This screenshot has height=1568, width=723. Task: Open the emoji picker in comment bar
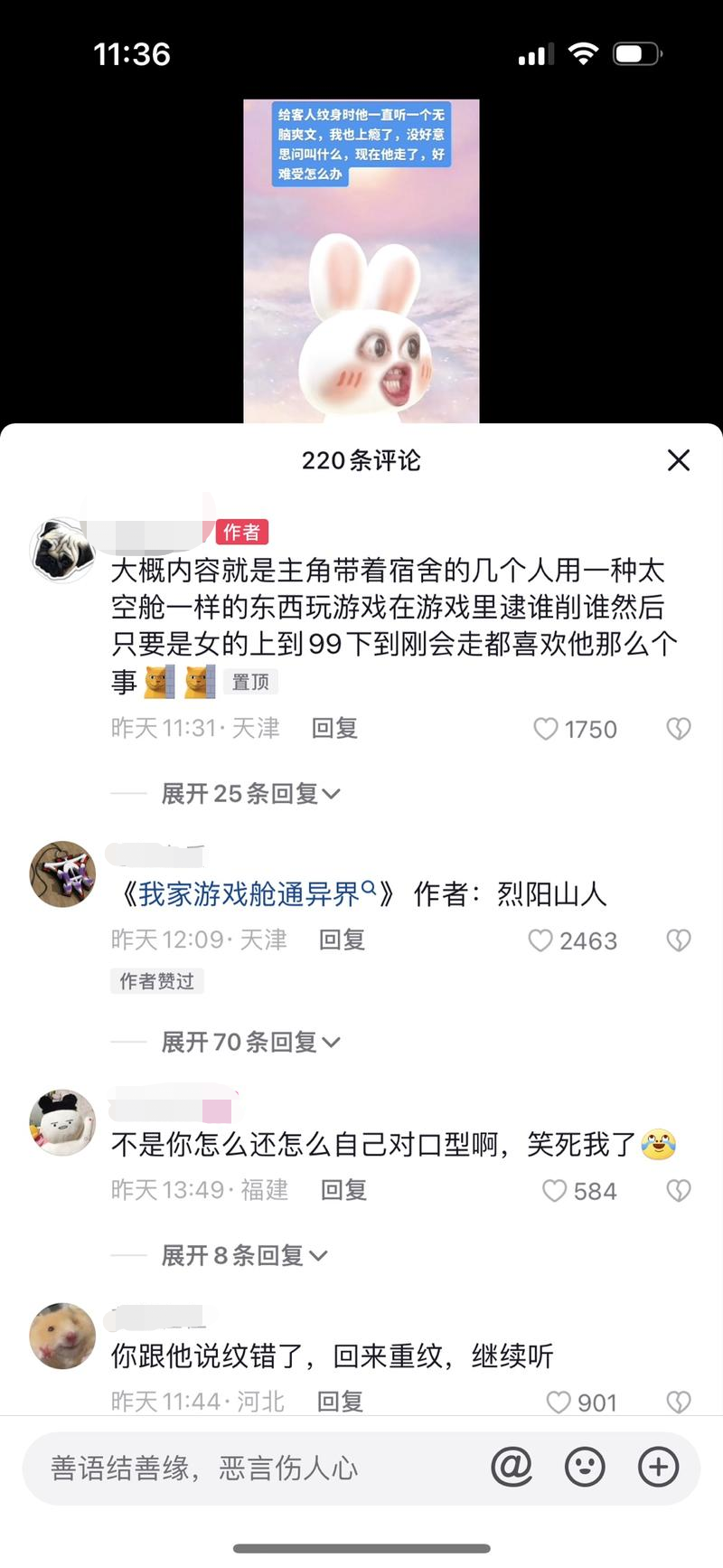(x=585, y=1467)
